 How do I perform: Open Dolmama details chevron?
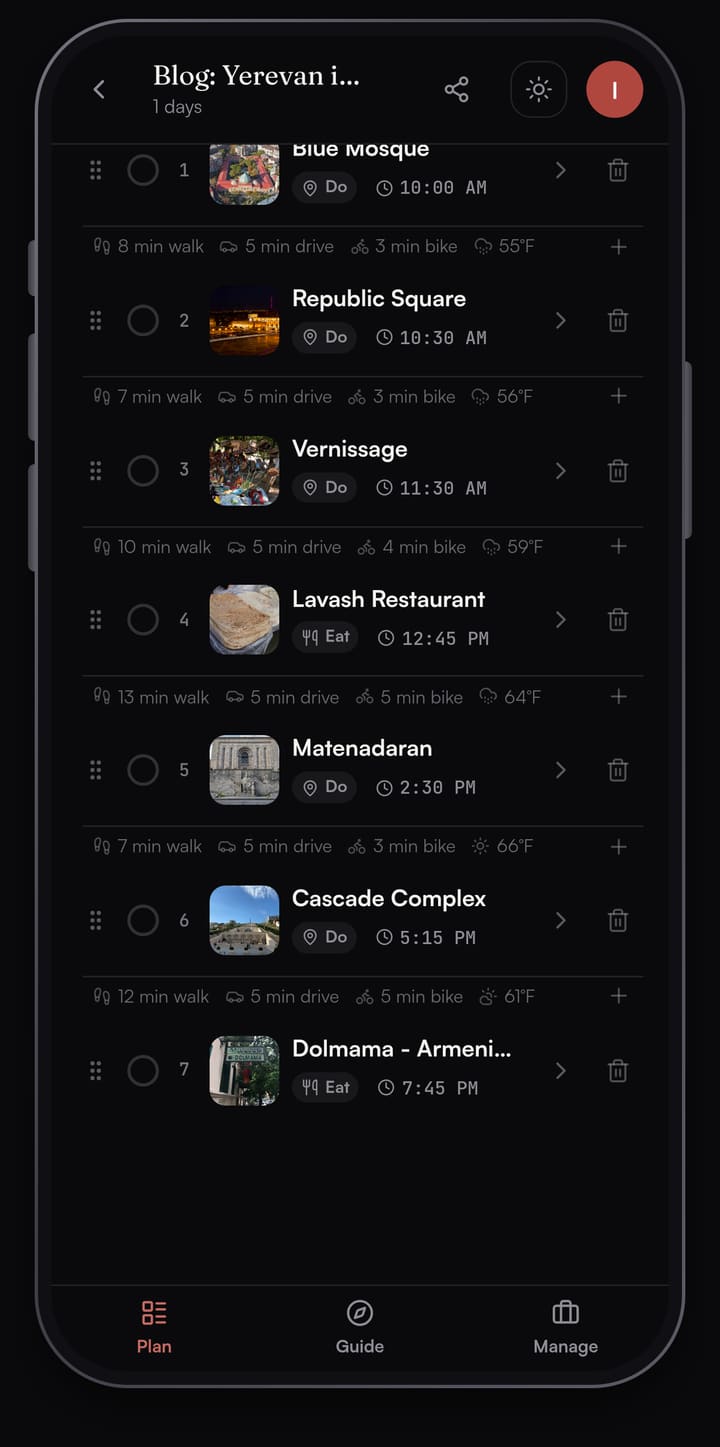pos(561,1071)
